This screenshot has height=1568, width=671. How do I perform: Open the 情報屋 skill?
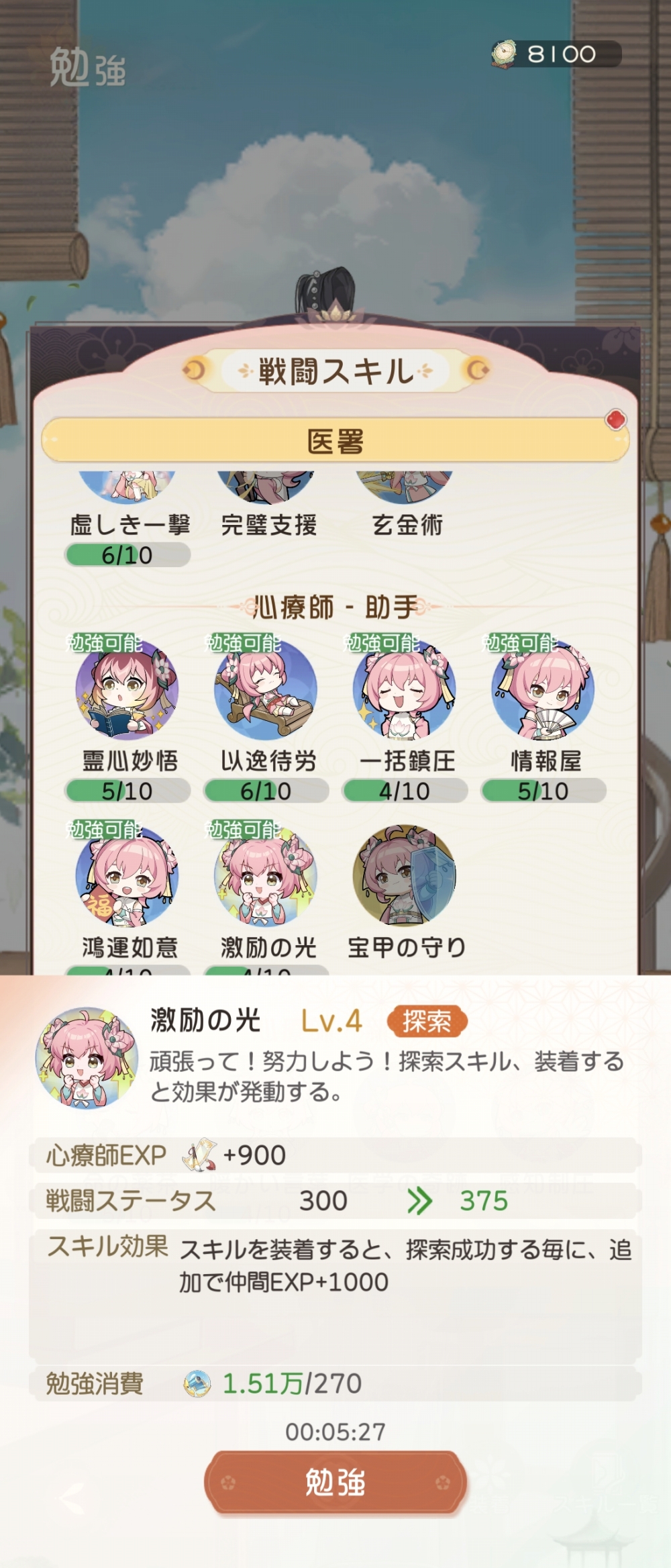[x=544, y=689]
